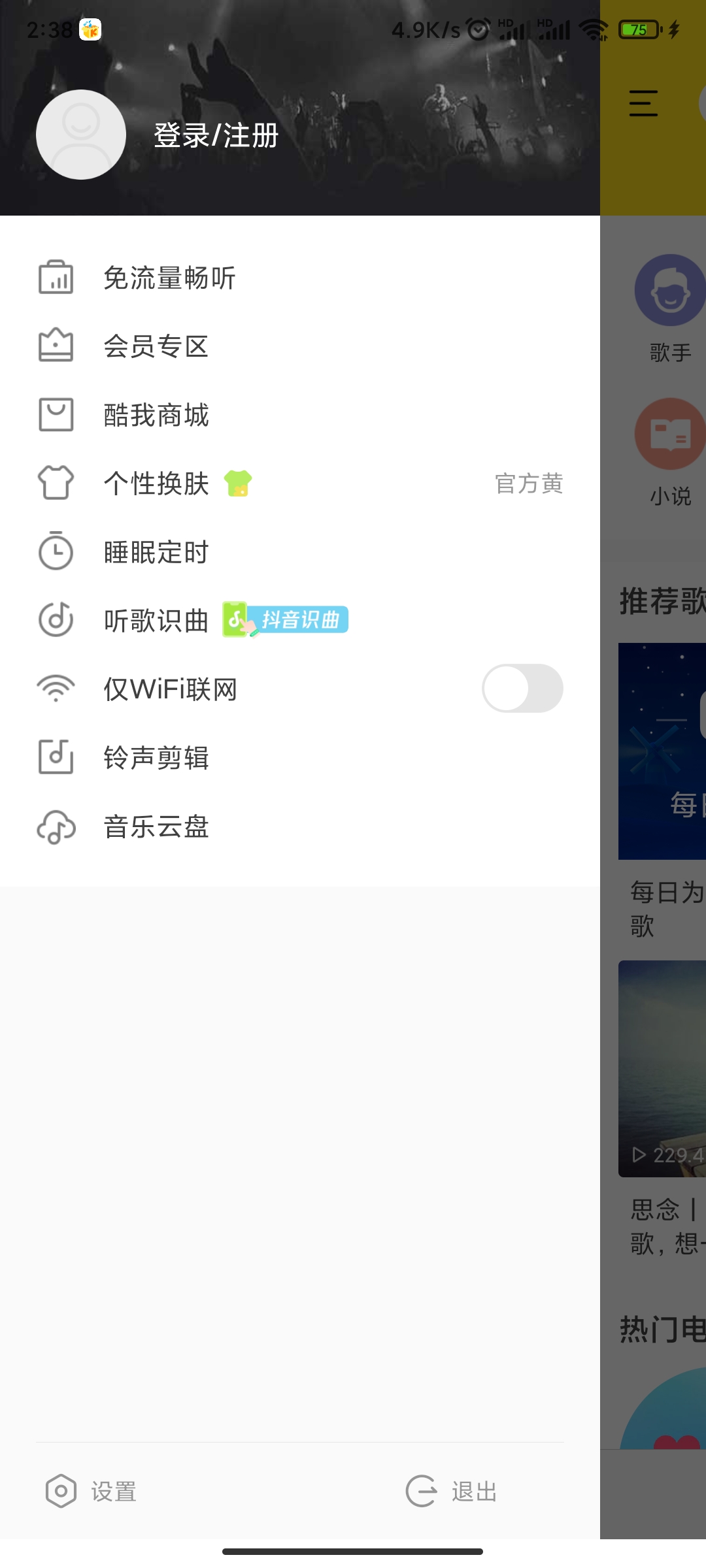
Task: Tap 登录/注册 to log in
Action: (x=216, y=135)
